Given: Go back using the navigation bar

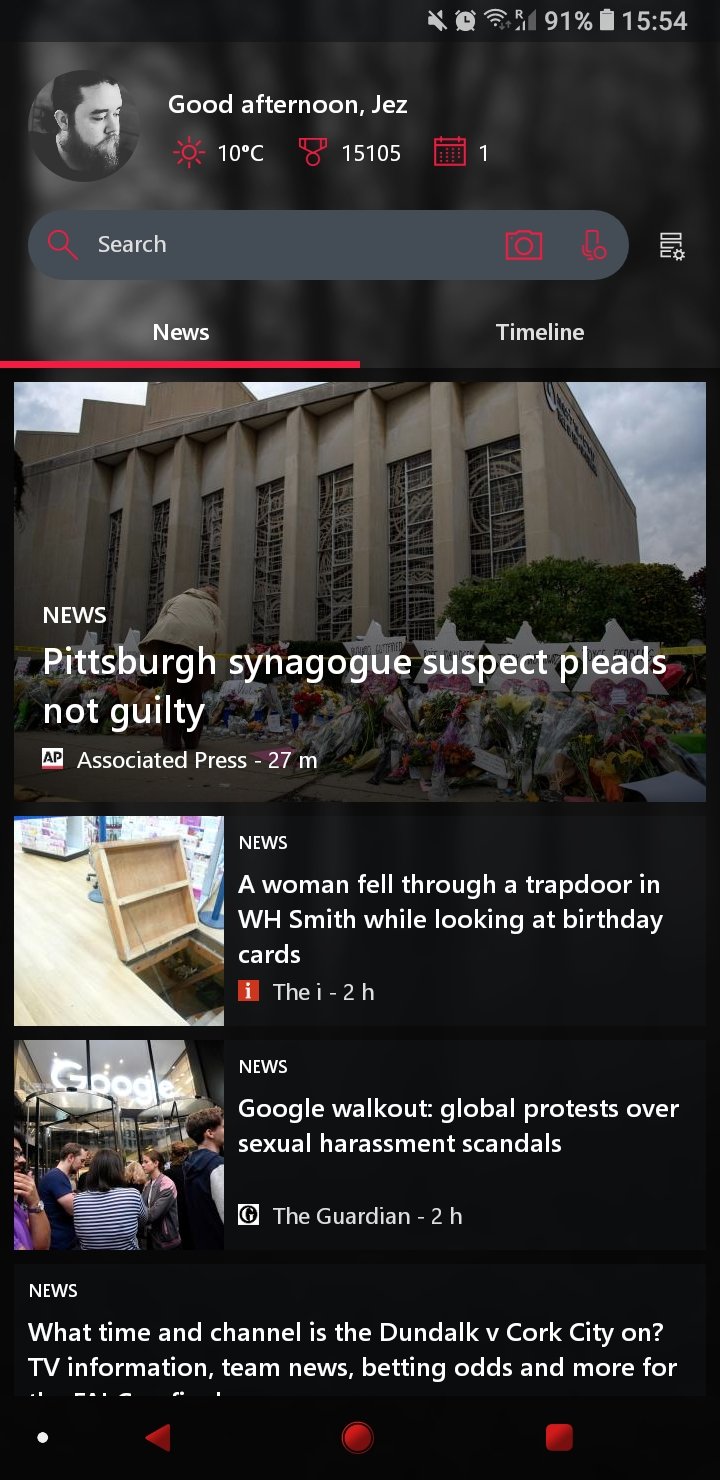Looking at the screenshot, I should point(157,1438).
